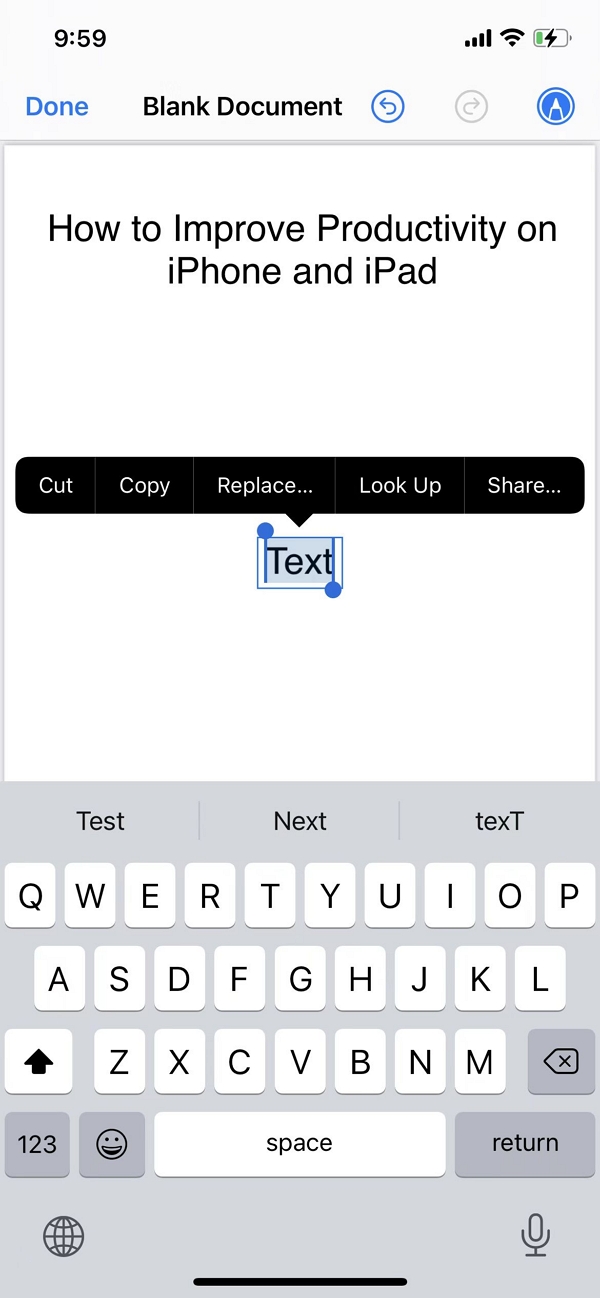Switch to the 123 numeric keyboard
600x1298 pixels.
click(37, 1144)
